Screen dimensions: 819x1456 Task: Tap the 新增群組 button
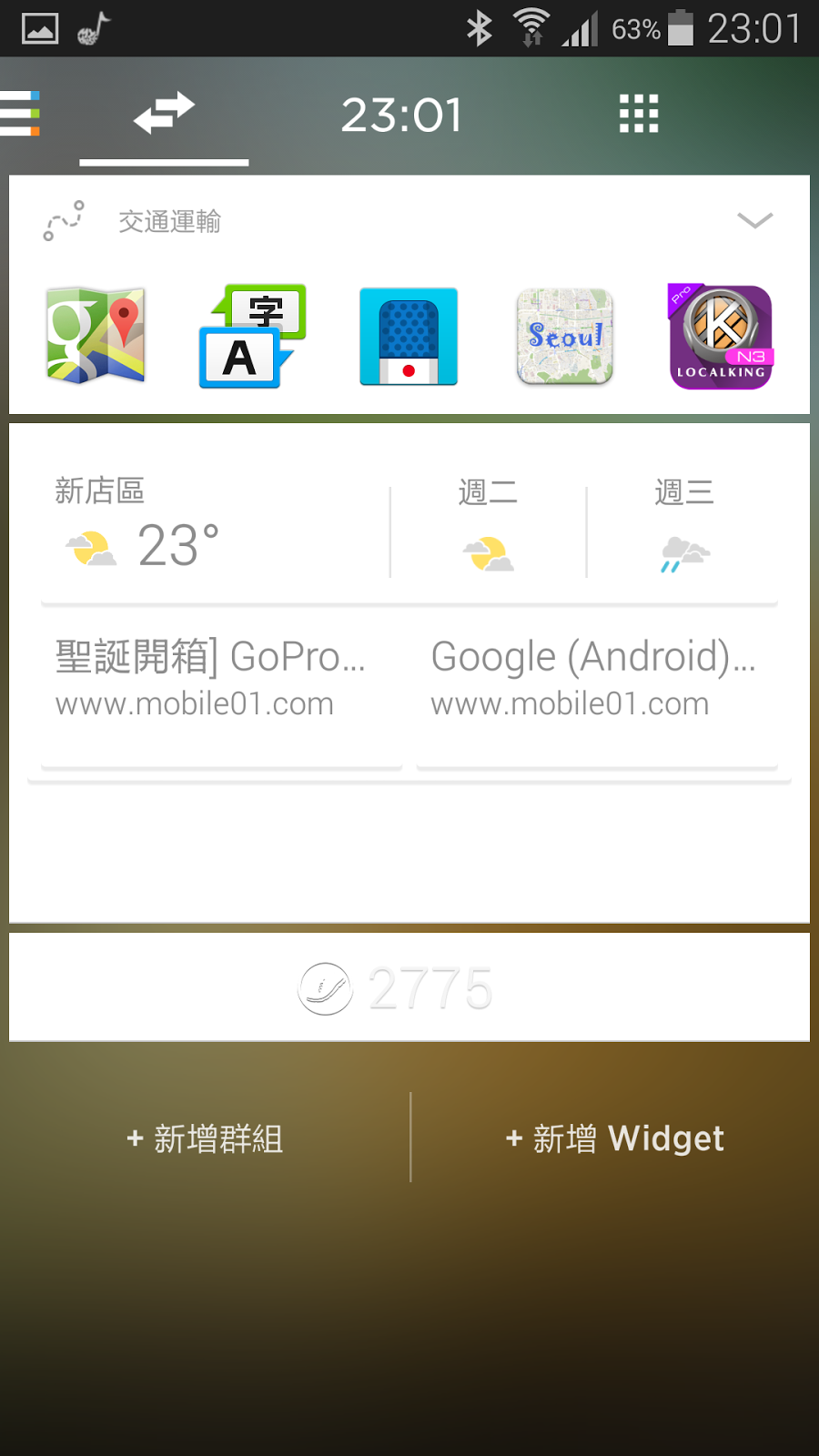[205, 1138]
